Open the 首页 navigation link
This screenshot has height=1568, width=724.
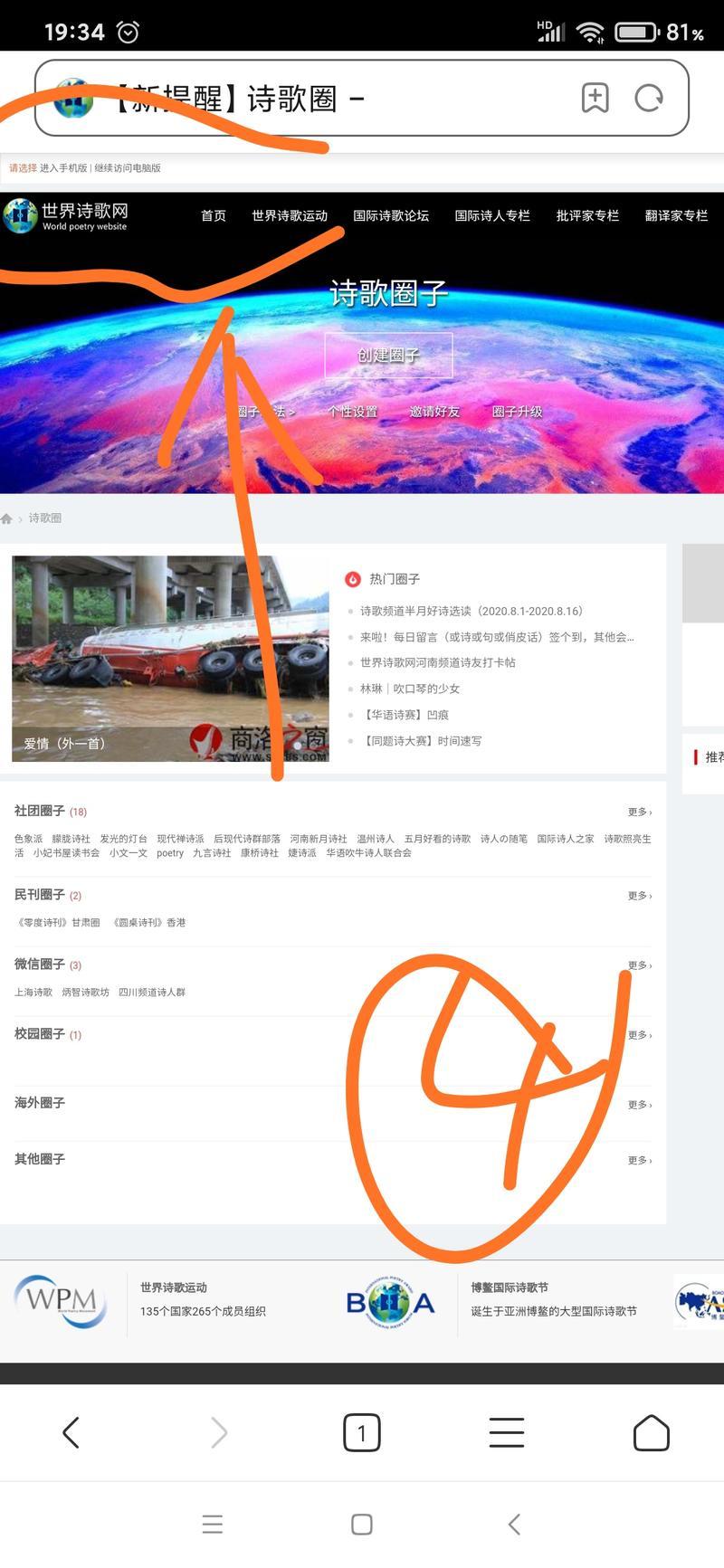(x=214, y=215)
